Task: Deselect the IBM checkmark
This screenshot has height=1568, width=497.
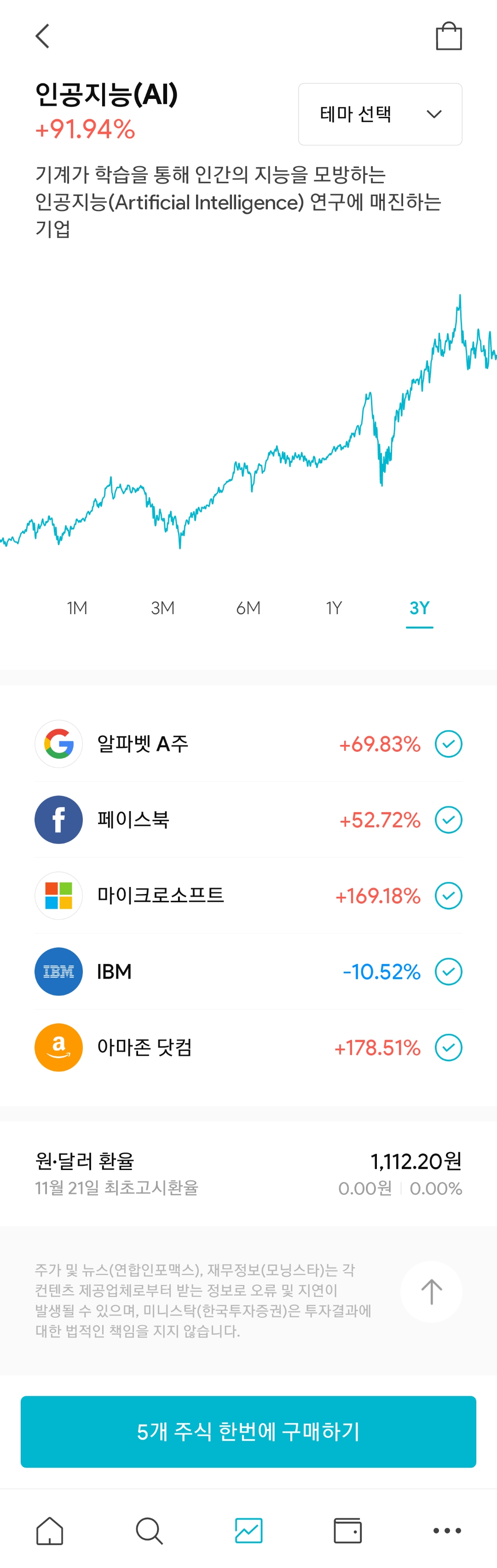Action: click(449, 971)
